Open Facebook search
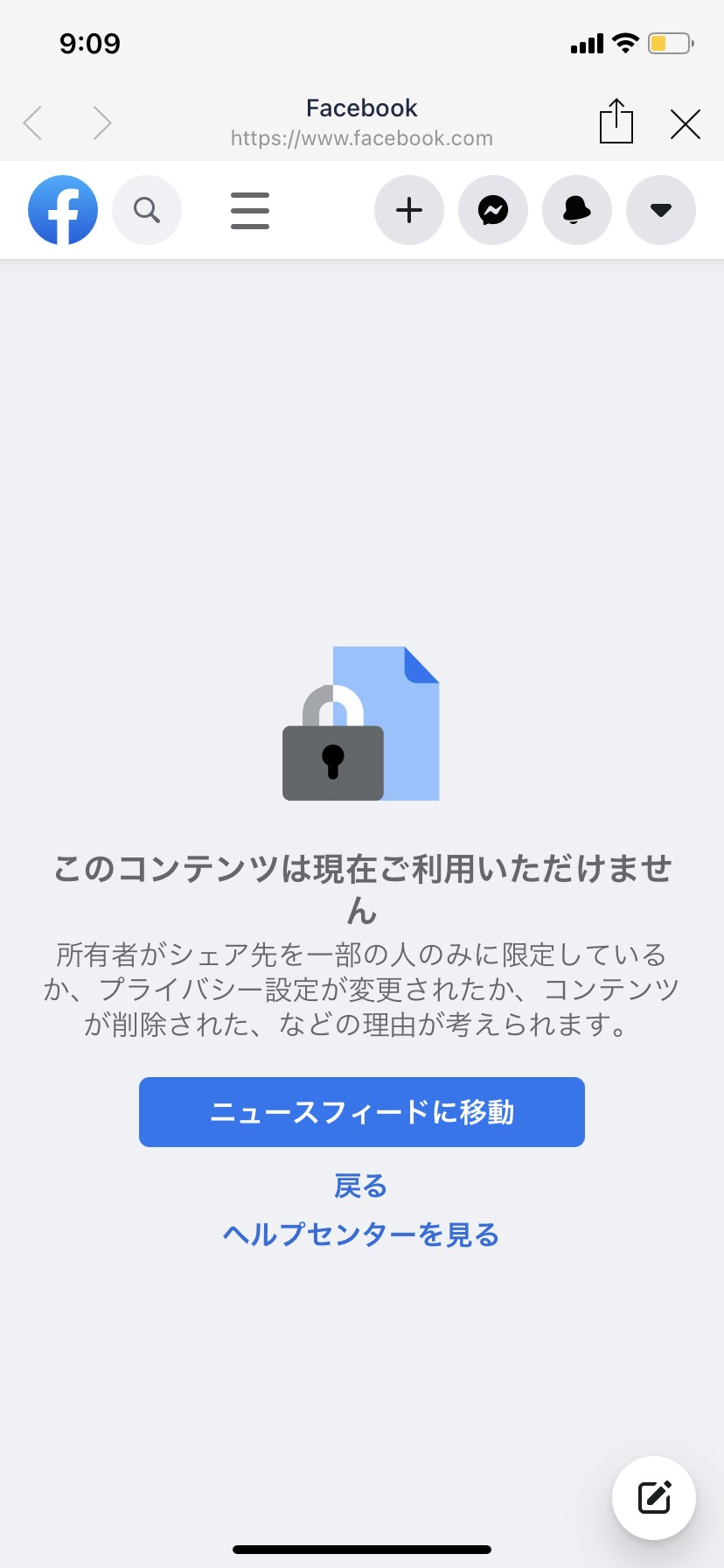Viewport: 724px width, 1568px height. [147, 210]
